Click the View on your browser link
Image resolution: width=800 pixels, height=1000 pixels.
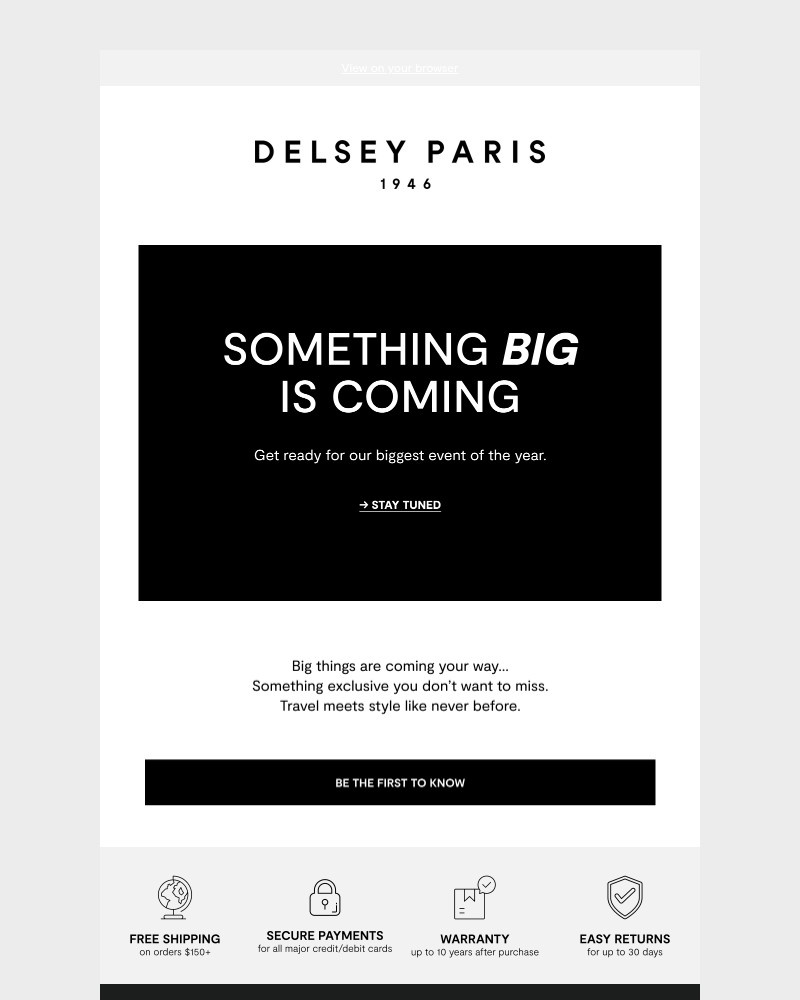point(400,68)
